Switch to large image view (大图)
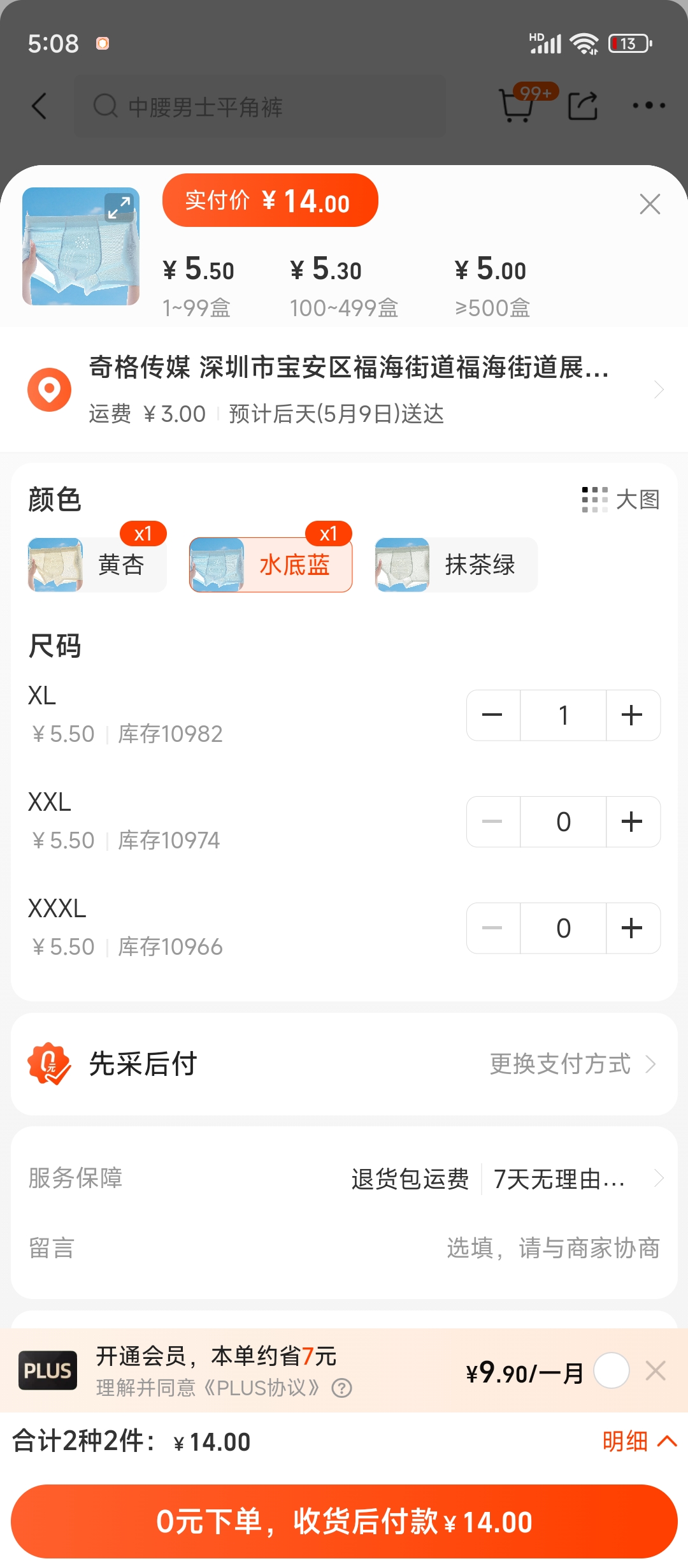Image resolution: width=688 pixels, height=1568 pixels. 621,500
